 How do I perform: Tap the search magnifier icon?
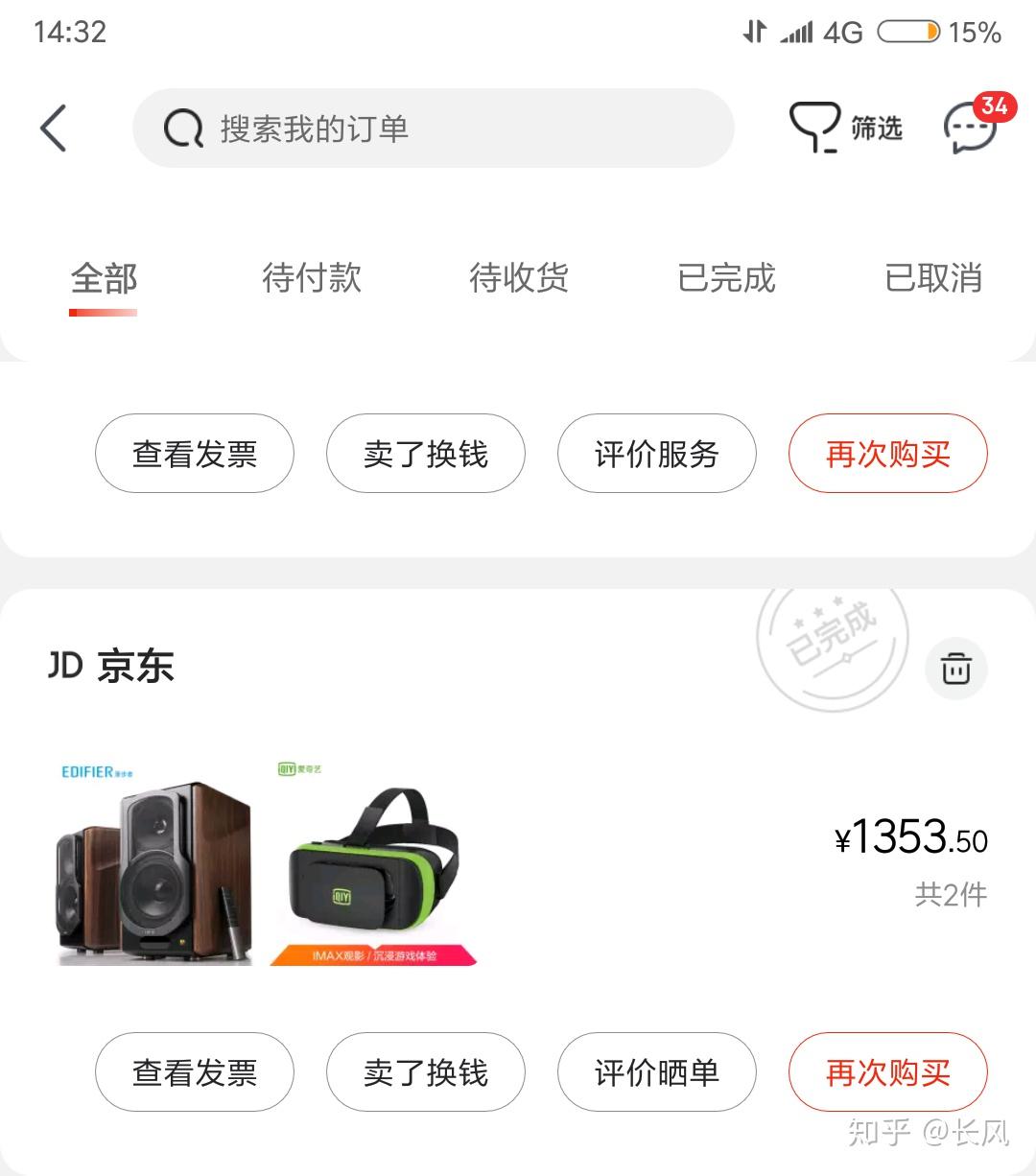click(x=181, y=128)
